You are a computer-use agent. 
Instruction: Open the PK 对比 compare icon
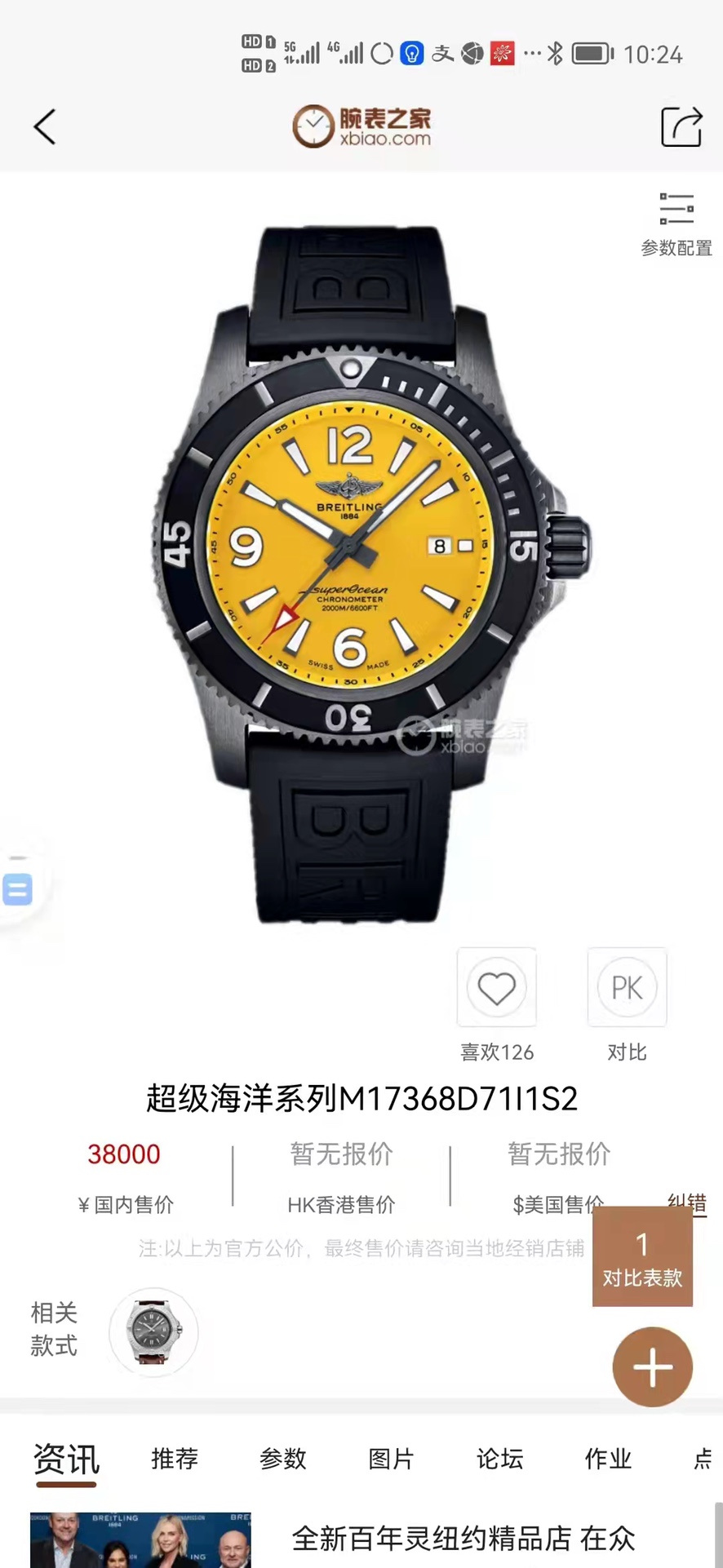(626, 988)
